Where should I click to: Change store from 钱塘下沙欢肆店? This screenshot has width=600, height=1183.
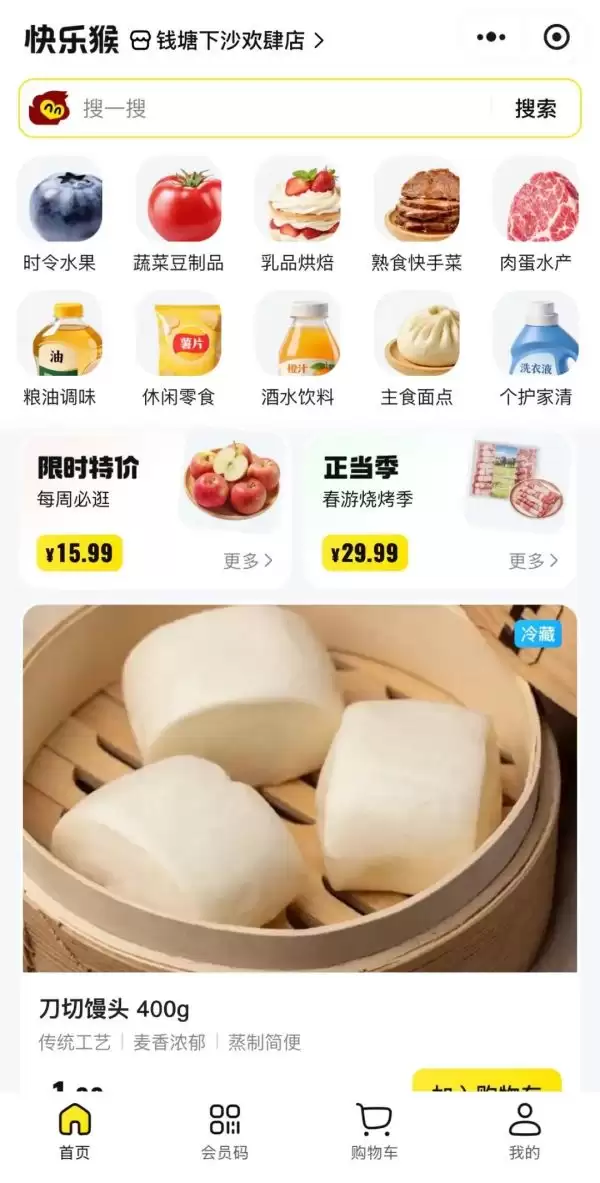pyautogui.click(x=227, y=40)
